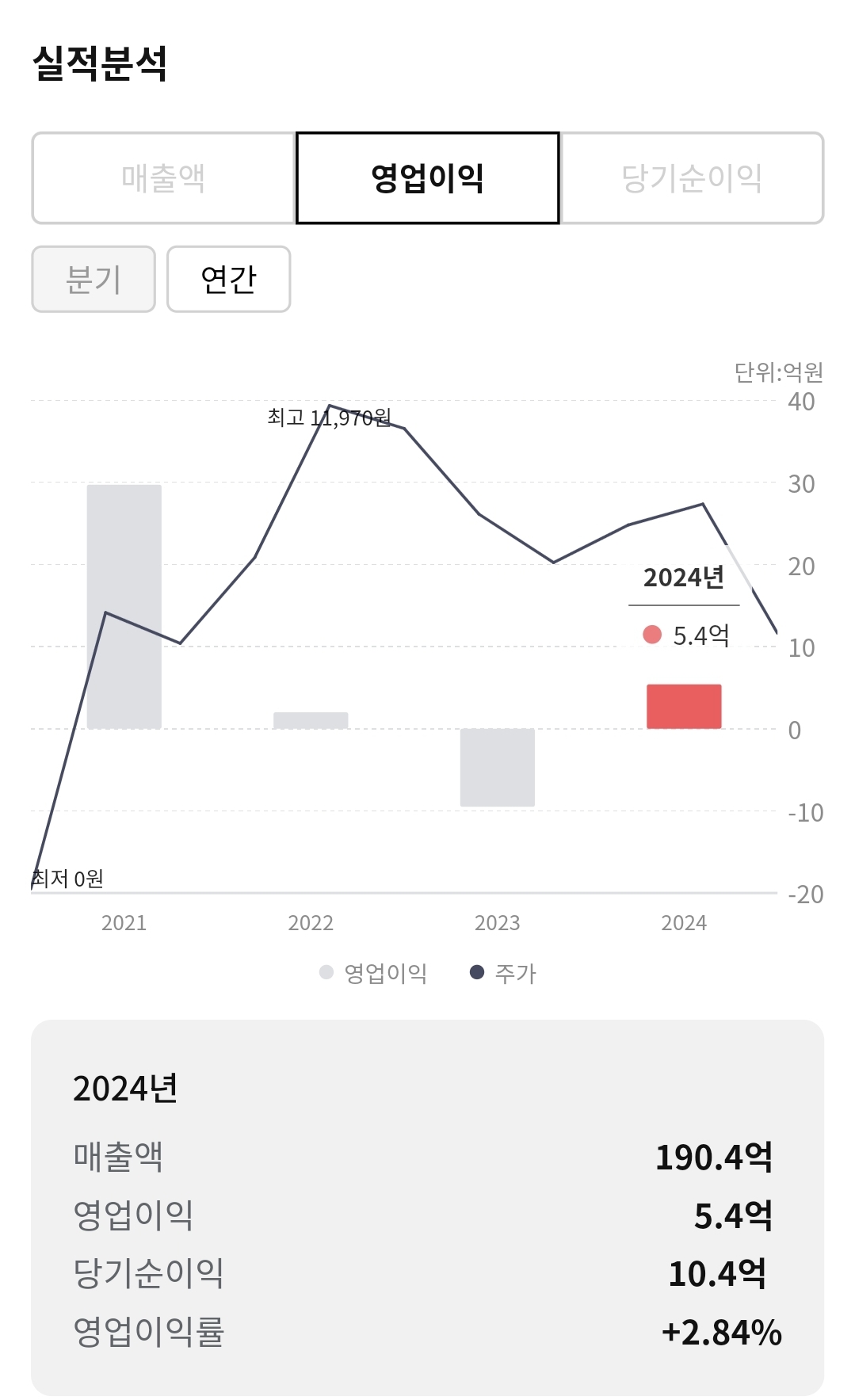Image resolution: width=855 pixels, height=1400 pixels.
Task: Toggle the 주가 legend item
Action: coord(504,973)
